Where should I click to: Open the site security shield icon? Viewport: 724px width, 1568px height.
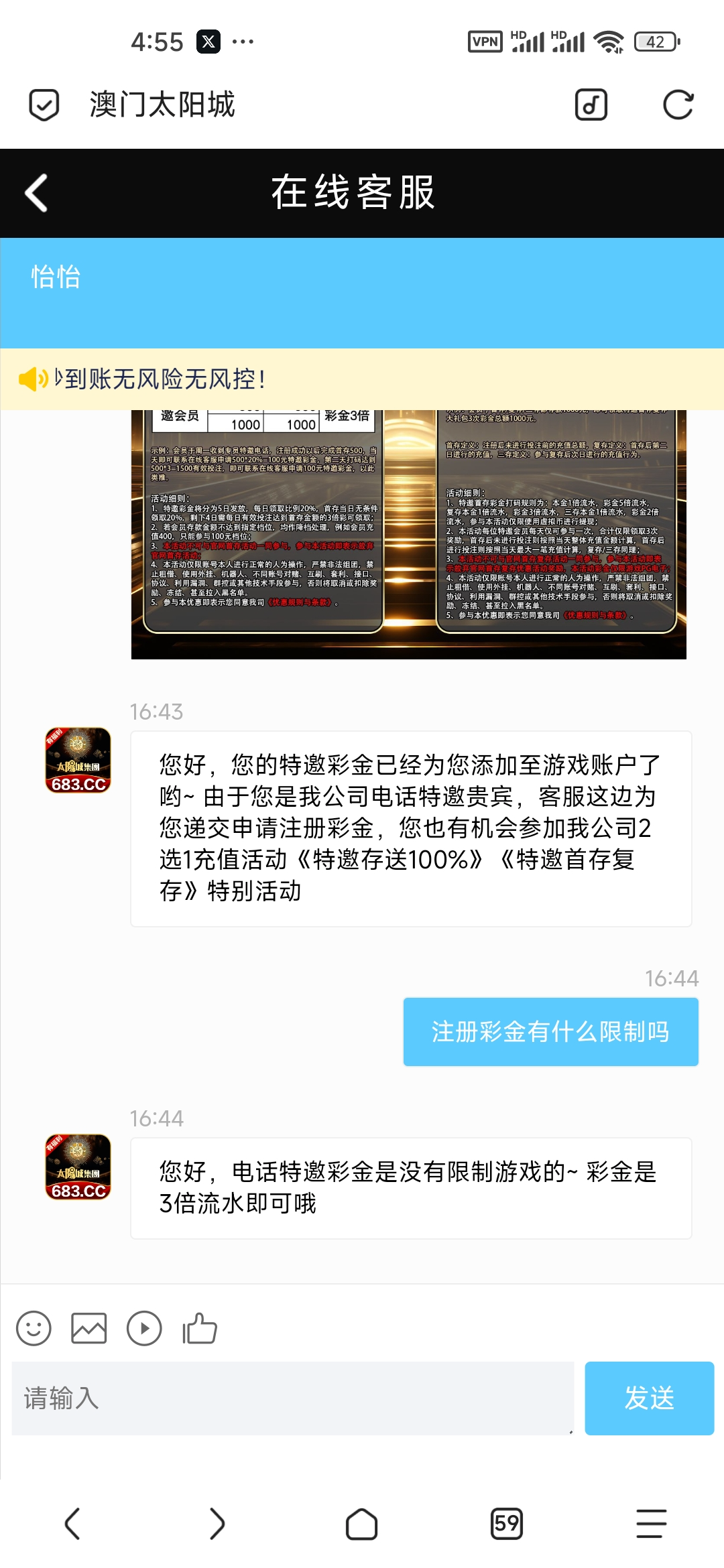click(44, 105)
